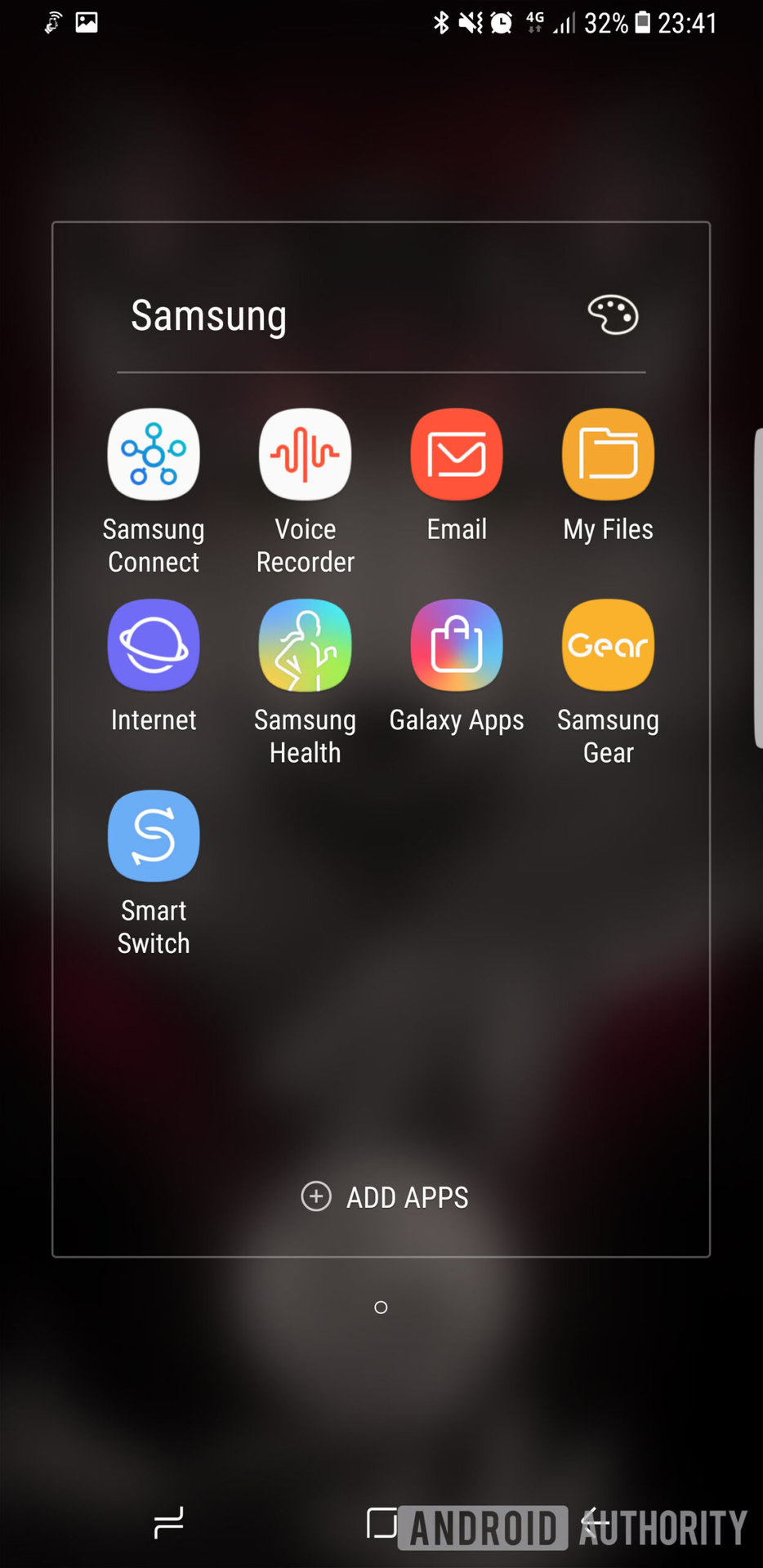Edit the Samsung folder name
The image size is (763, 1568).
209,316
